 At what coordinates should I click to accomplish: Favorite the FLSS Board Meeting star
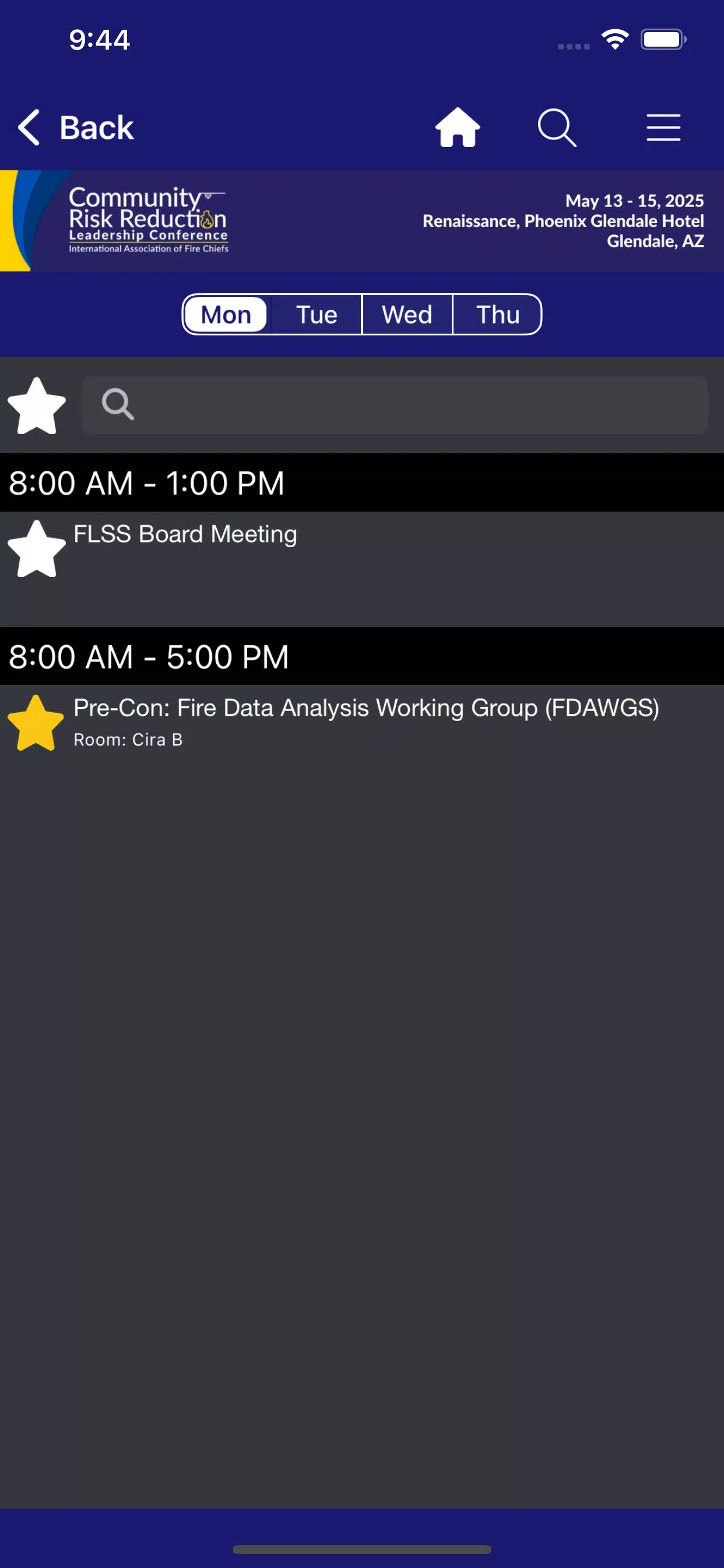coord(37,549)
